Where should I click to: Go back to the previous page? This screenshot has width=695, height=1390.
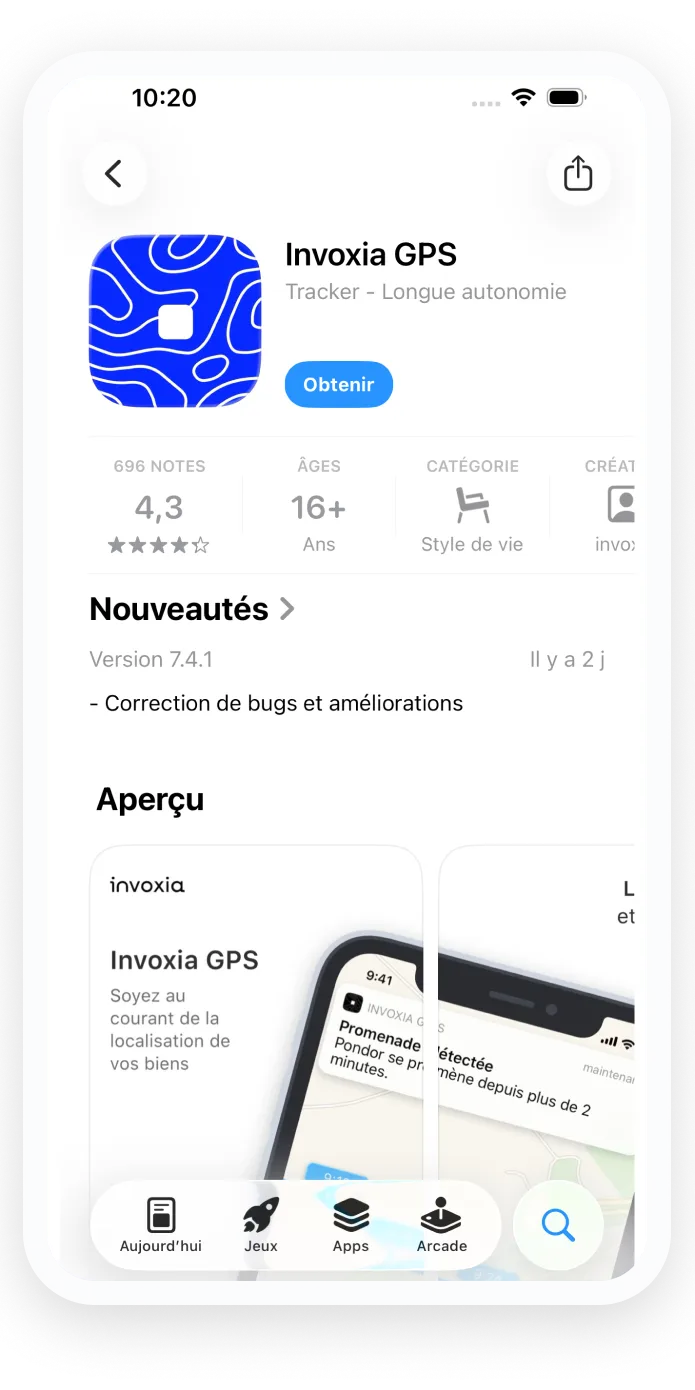pyautogui.click(x=114, y=174)
